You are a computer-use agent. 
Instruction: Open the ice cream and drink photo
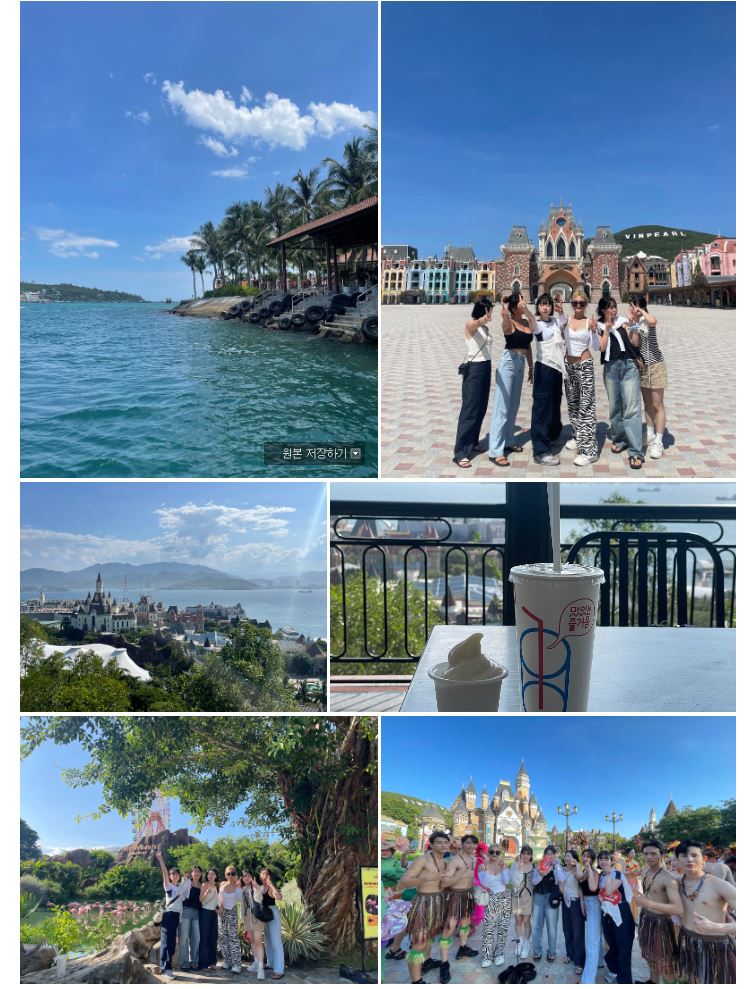point(532,597)
